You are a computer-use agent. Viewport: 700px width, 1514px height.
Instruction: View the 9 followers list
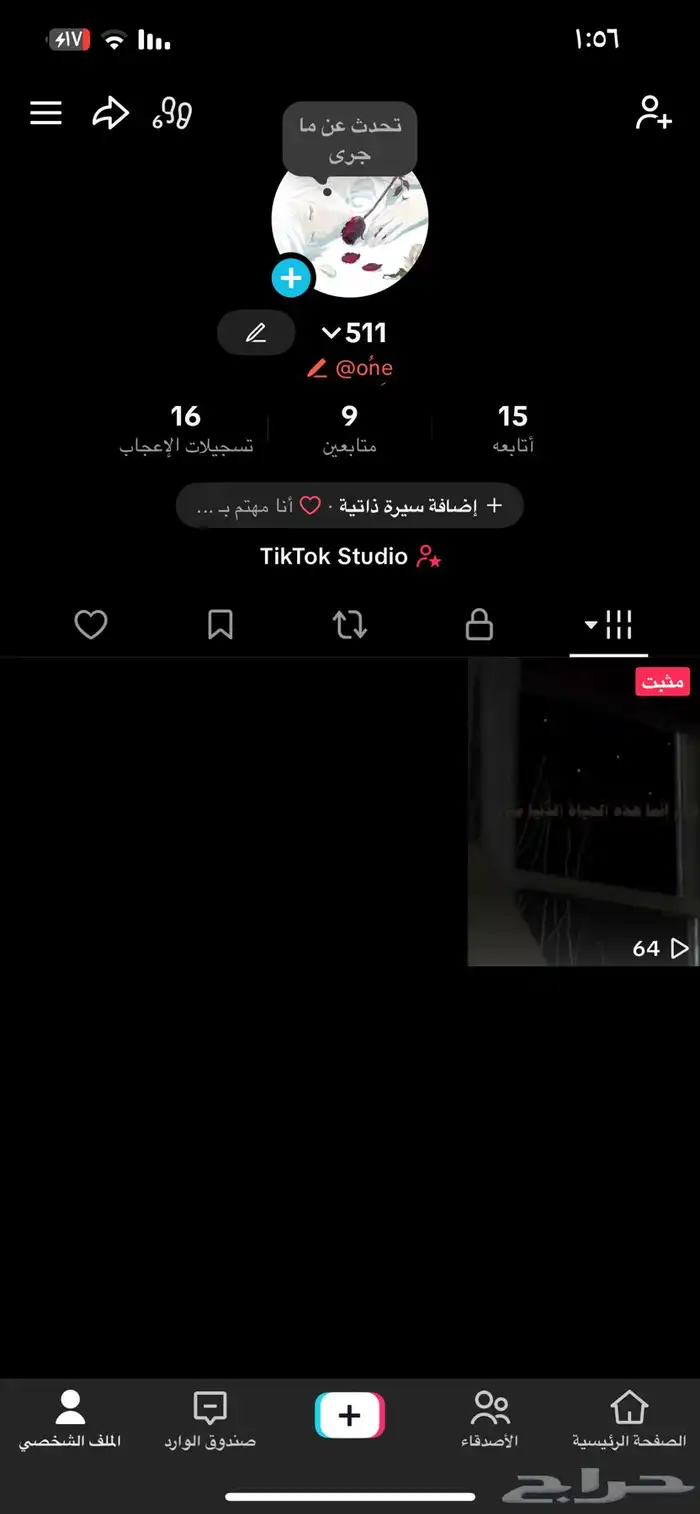pos(349,428)
